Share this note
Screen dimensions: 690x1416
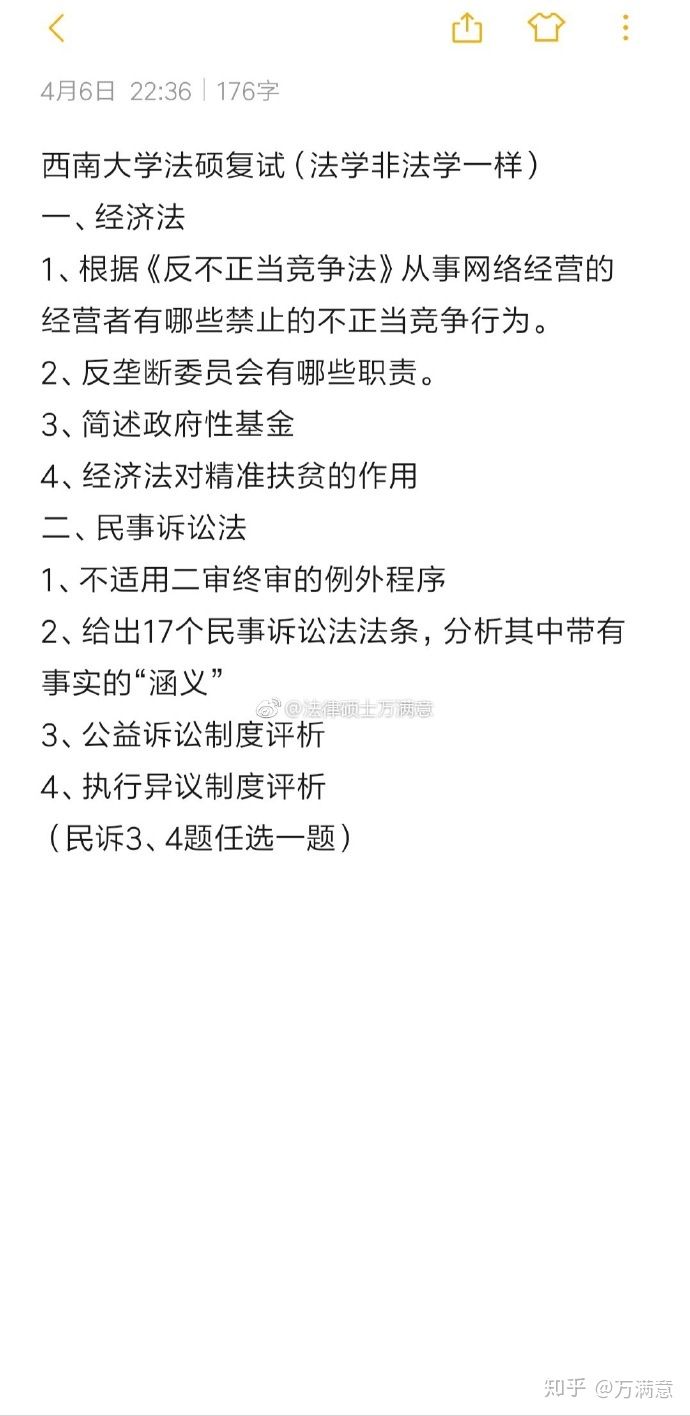[x=467, y=28]
